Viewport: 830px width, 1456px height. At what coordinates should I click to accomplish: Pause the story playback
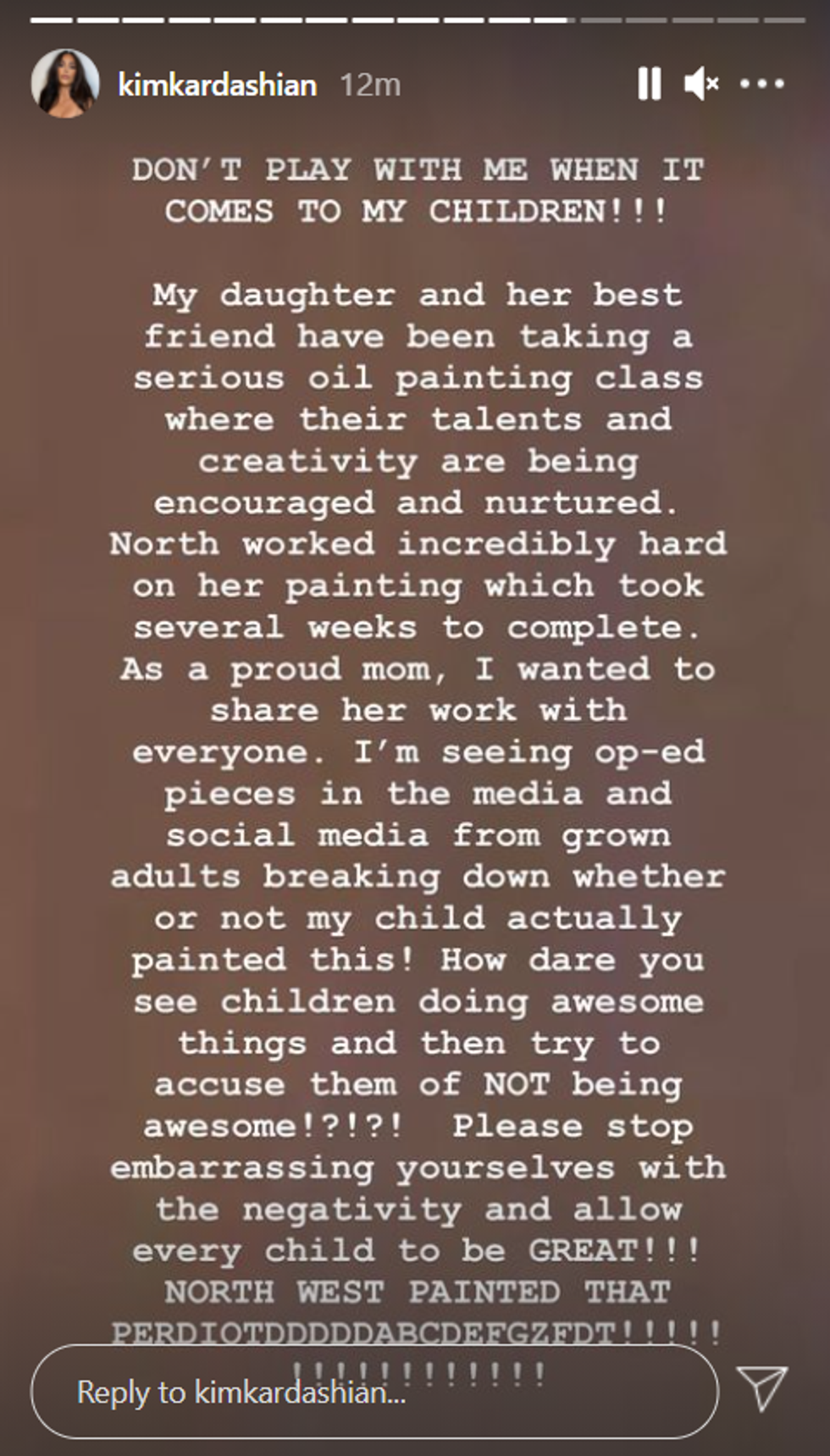tap(650, 84)
